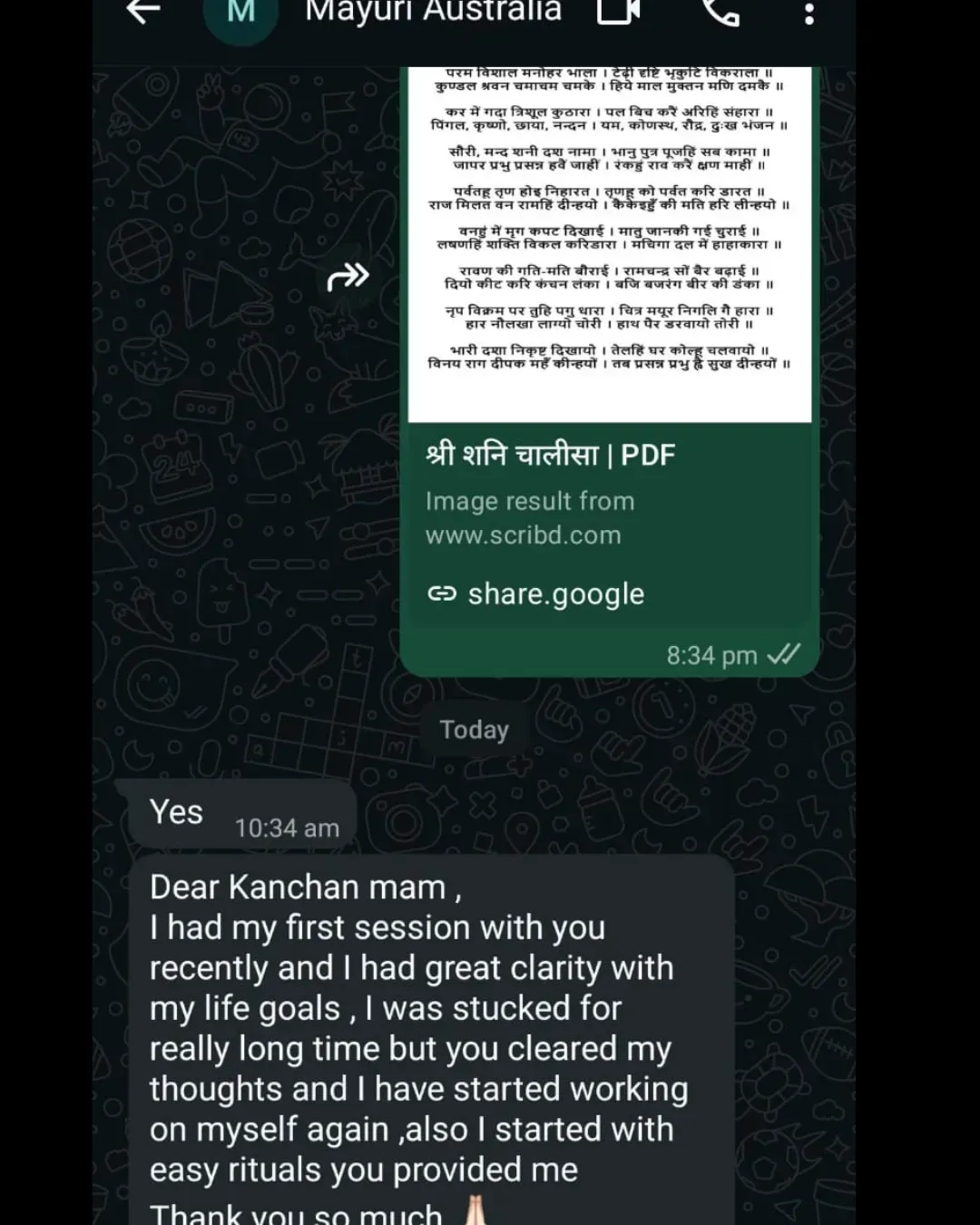This screenshot has height=1225, width=980.
Task: Start a voice call with Mayuri
Action: [x=721, y=11]
